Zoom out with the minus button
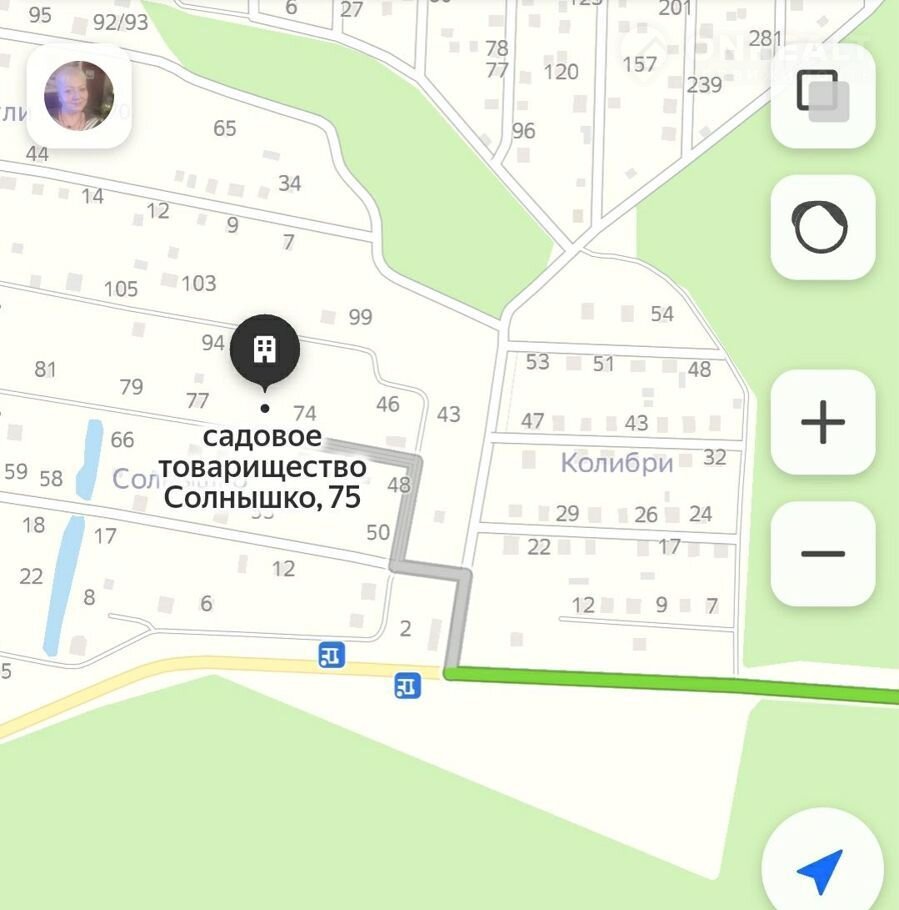The width and height of the screenshot is (899, 910). (822, 553)
